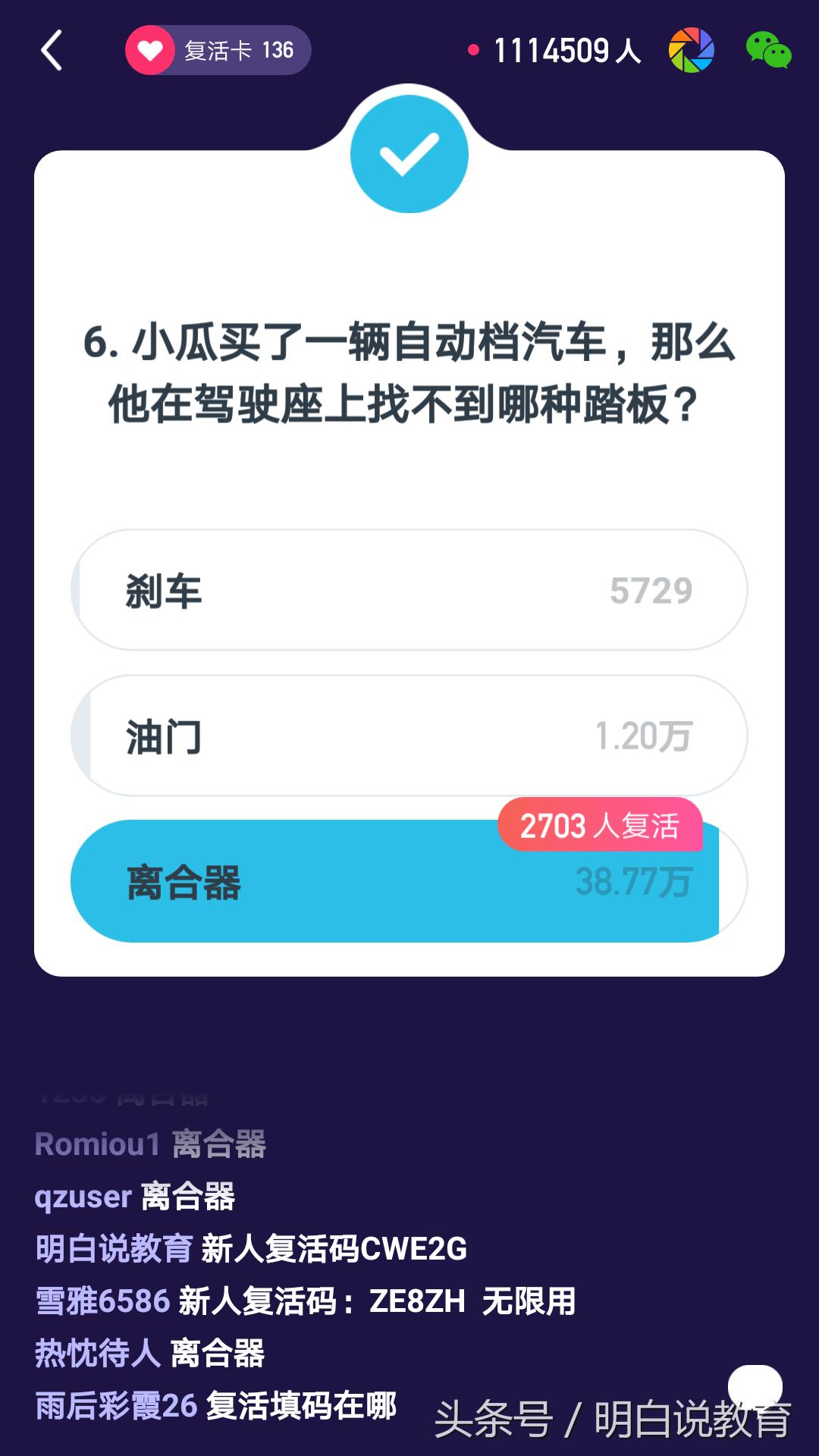Open the white chat bubble to comment
This screenshot has width=819, height=1456.
tap(755, 1385)
